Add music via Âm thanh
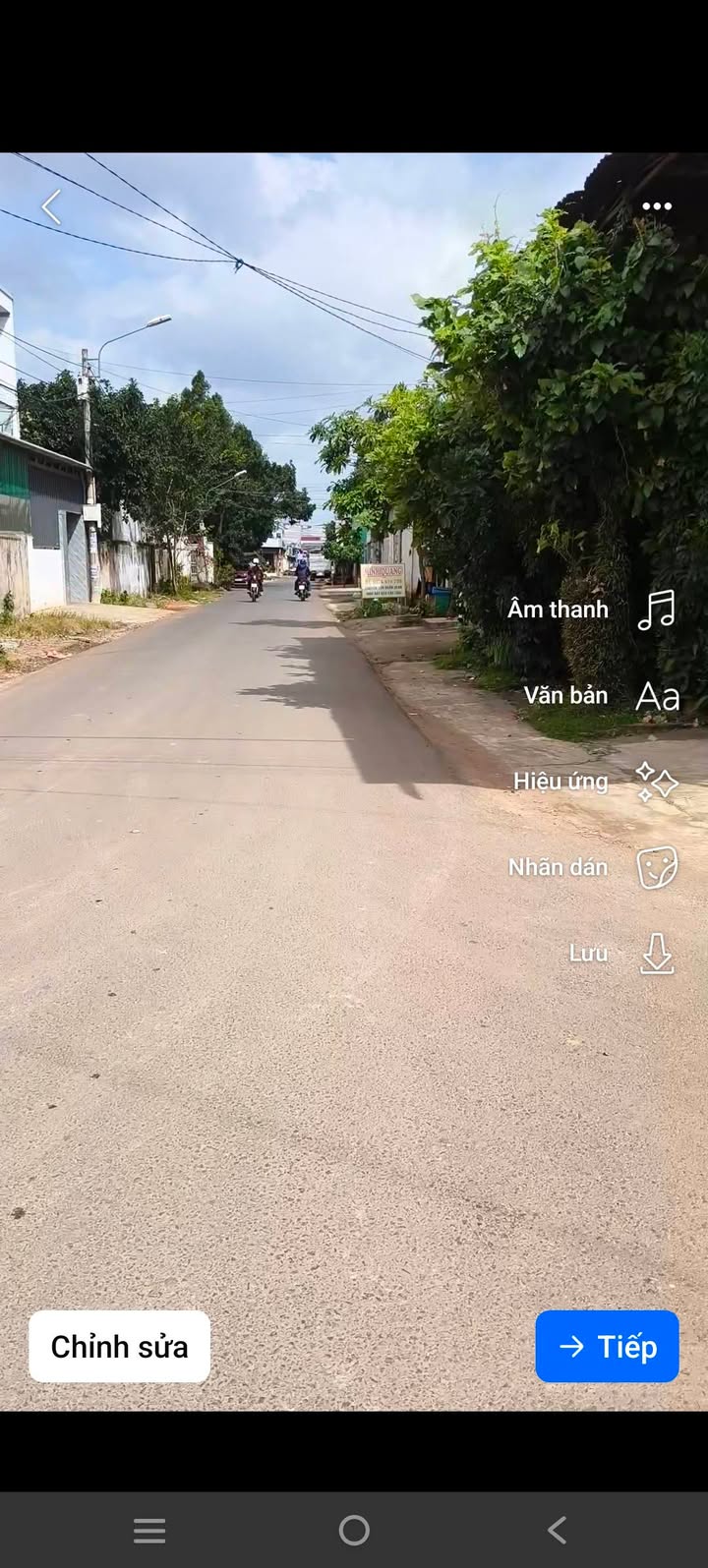This screenshot has height=1568, width=708. (592, 610)
